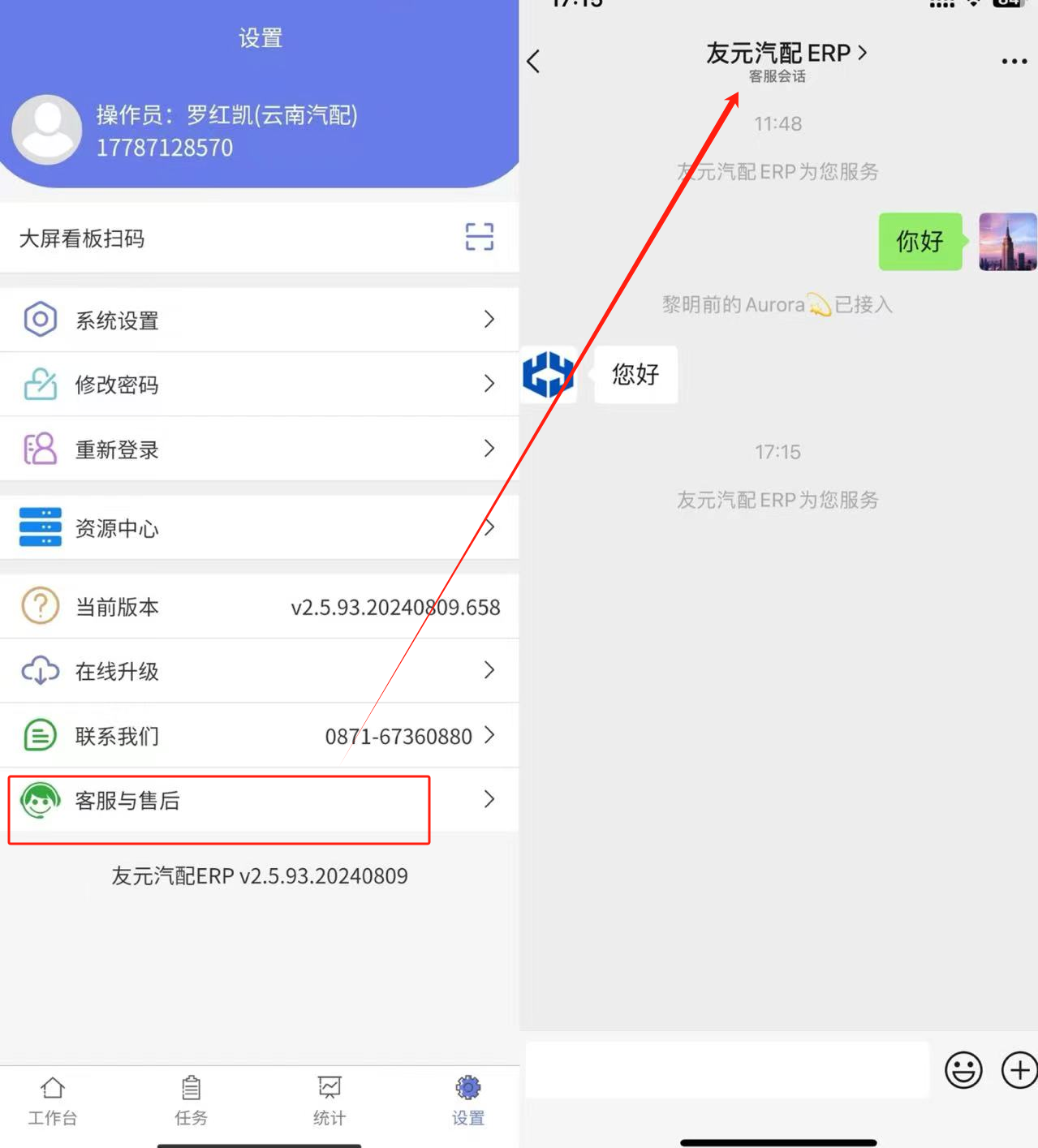
Task: Open 友元汽配ERP chat title details
Action: (x=785, y=54)
